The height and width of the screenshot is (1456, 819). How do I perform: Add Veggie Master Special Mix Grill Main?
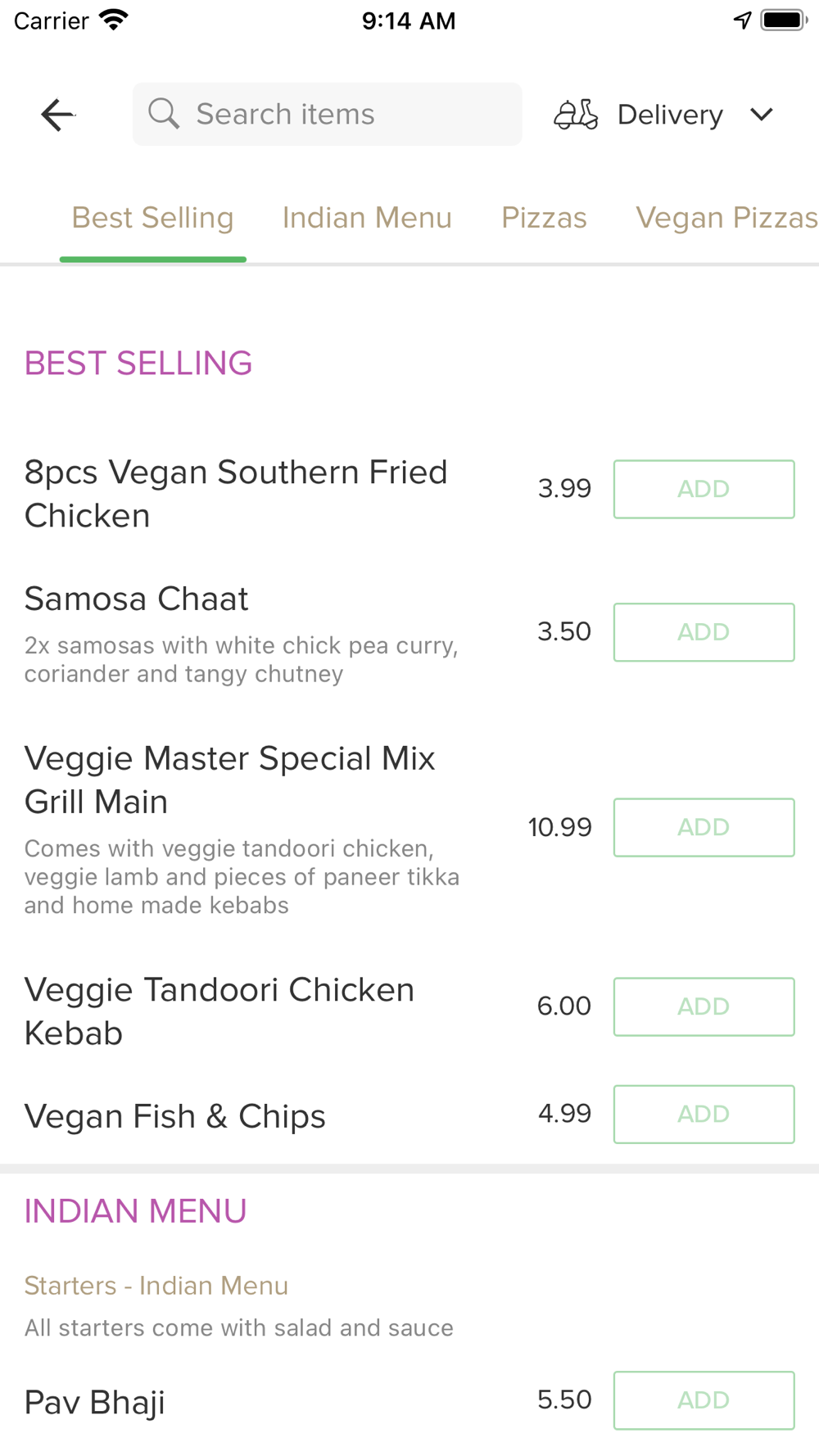(x=704, y=827)
